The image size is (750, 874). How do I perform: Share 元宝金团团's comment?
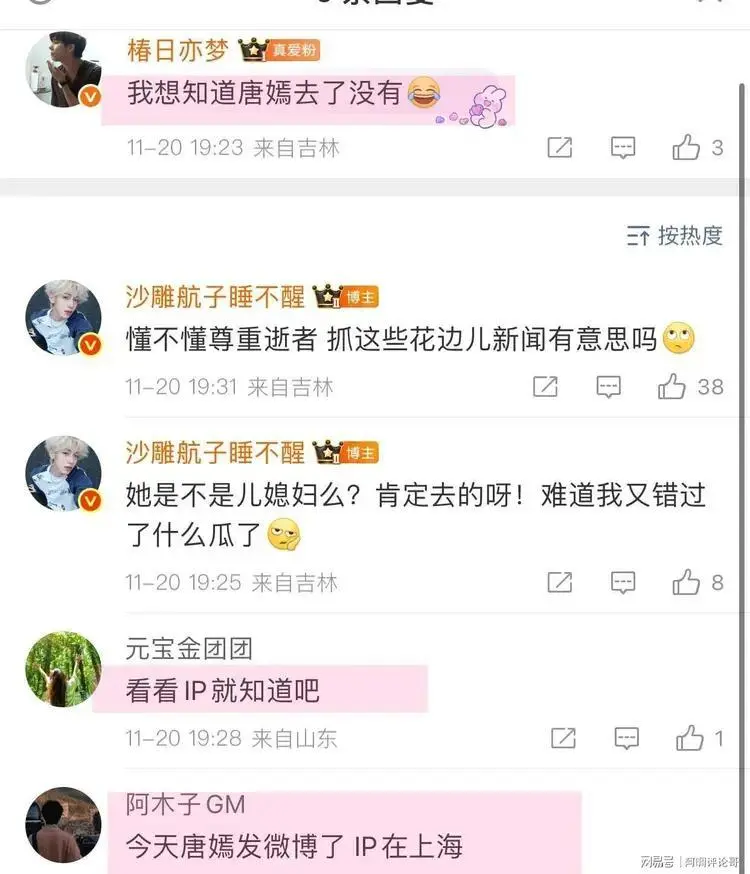tap(563, 739)
